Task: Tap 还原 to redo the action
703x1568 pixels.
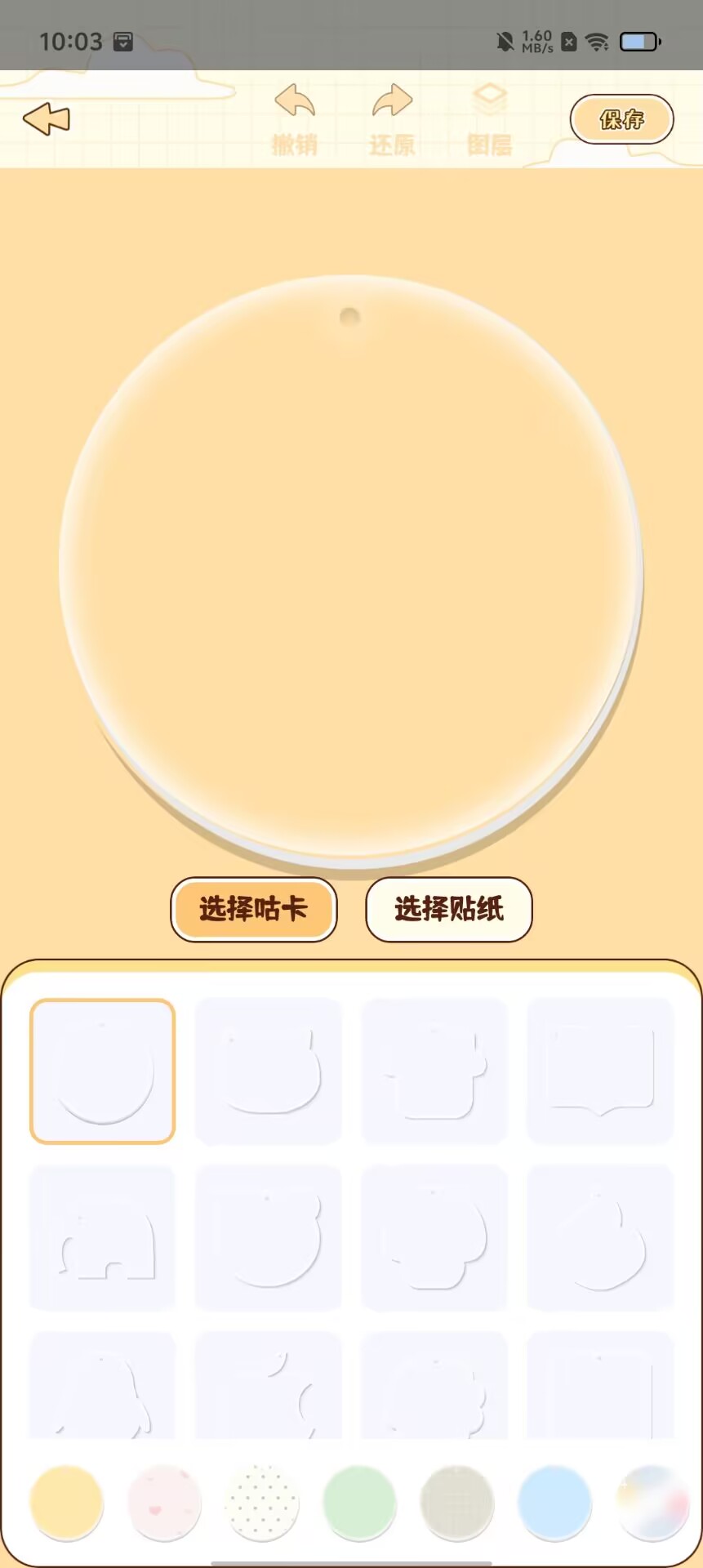Action: point(392,120)
